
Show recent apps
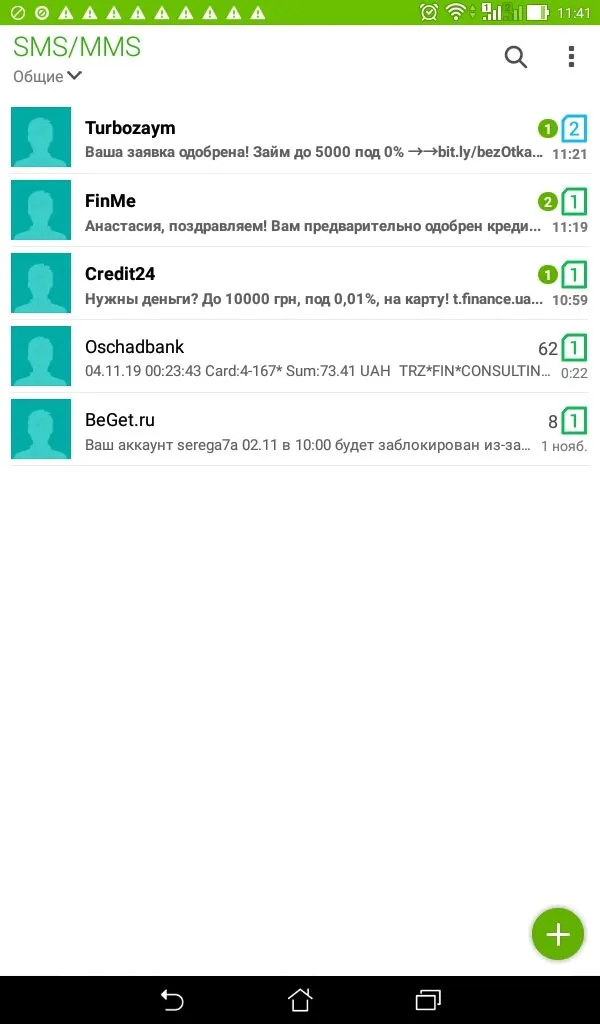[x=428, y=999]
